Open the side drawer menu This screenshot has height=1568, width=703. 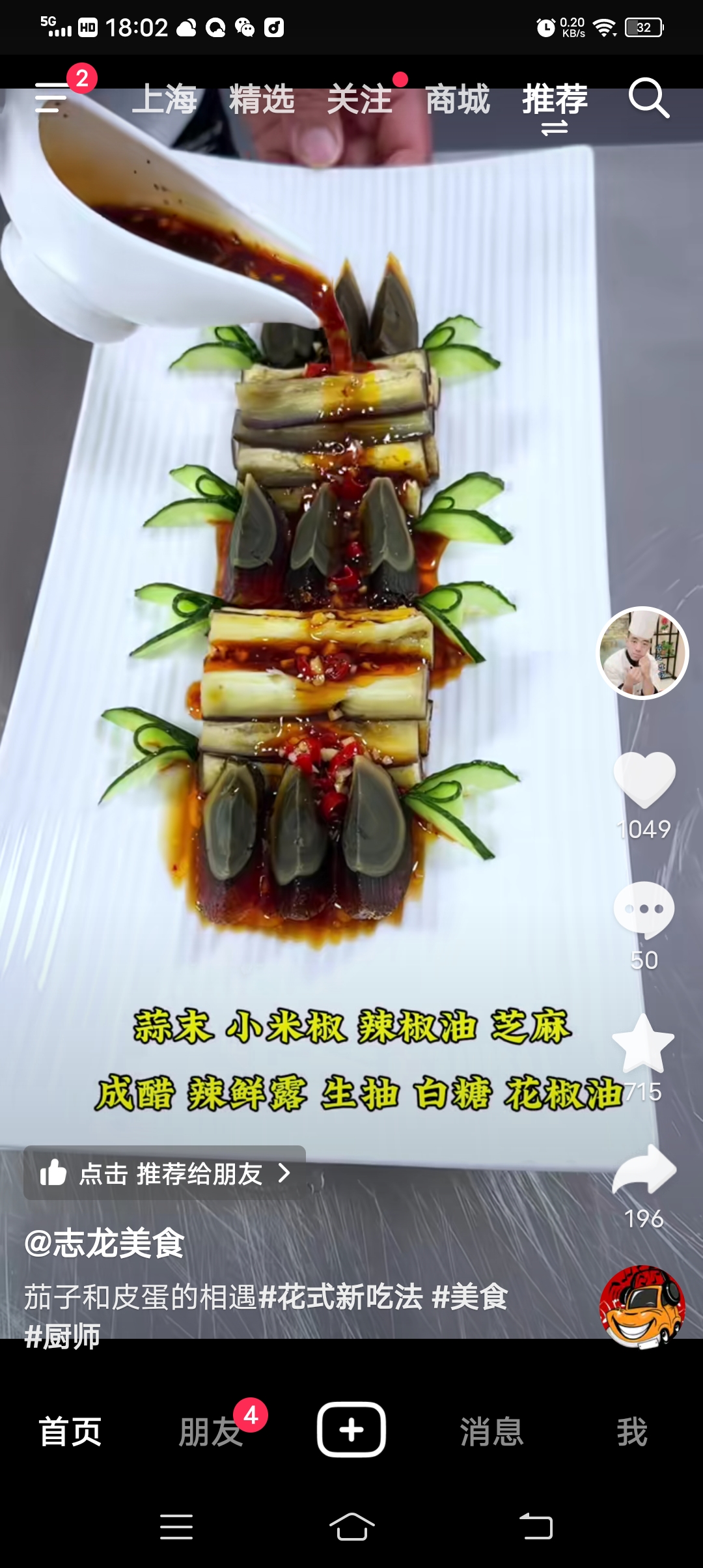coord(52,98)
